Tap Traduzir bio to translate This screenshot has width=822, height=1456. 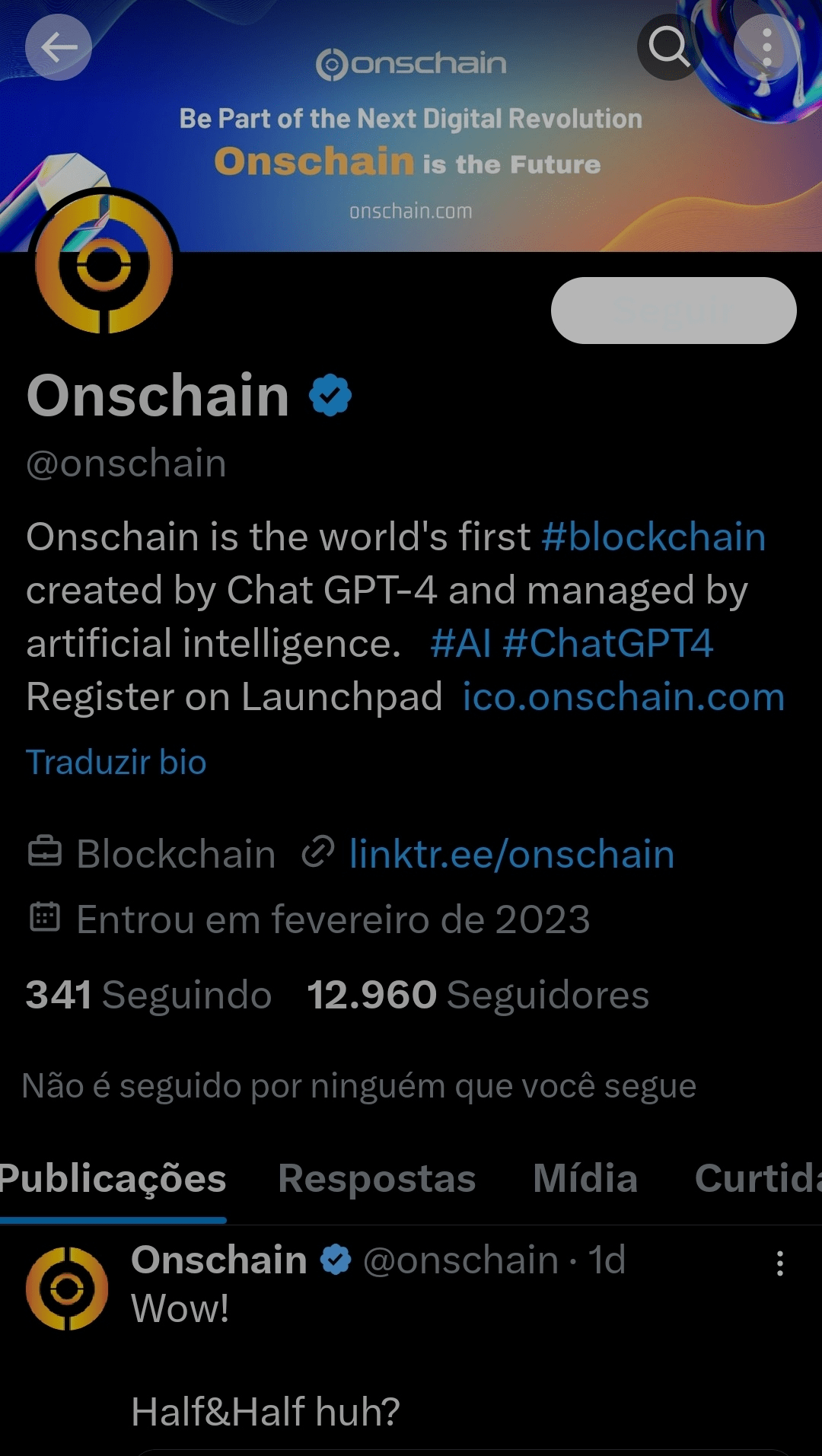point(116,762)
